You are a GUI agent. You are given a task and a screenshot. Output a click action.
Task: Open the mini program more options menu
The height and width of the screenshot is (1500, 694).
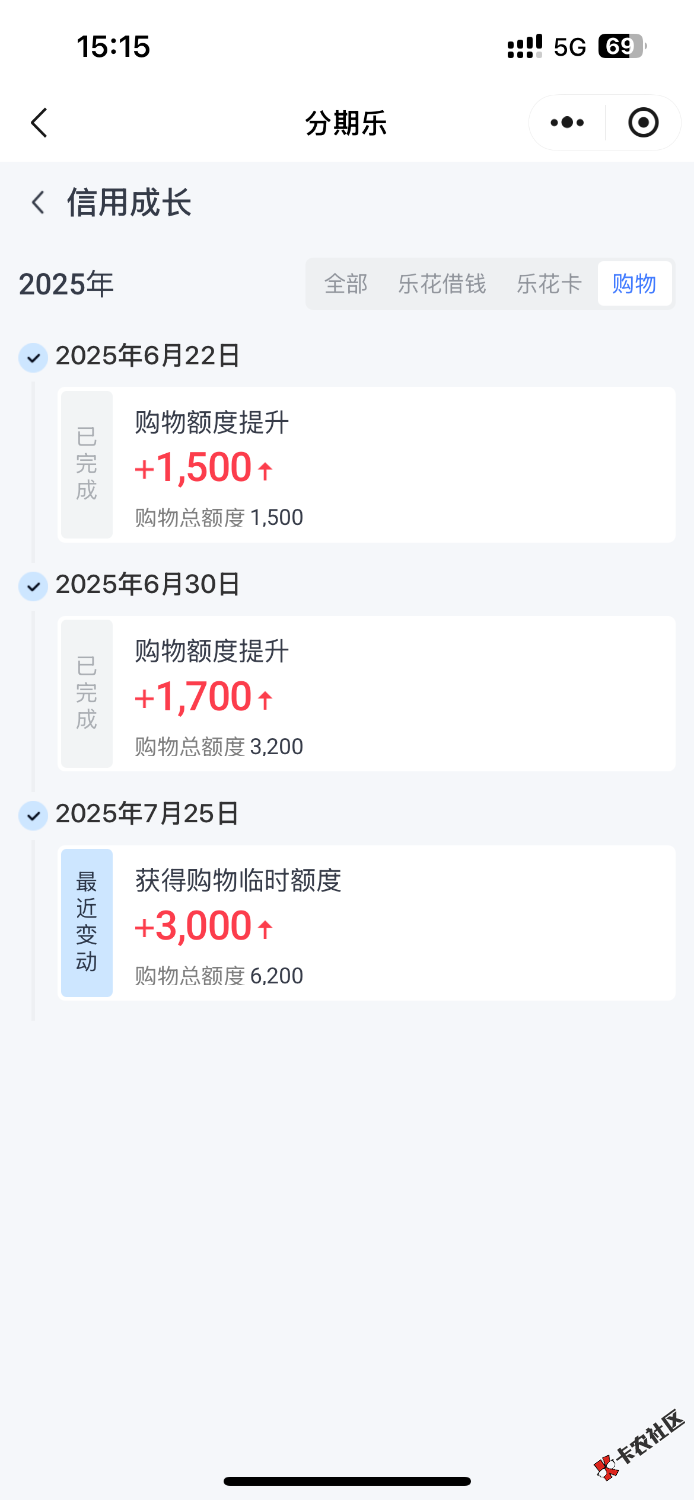coord(567,123)
